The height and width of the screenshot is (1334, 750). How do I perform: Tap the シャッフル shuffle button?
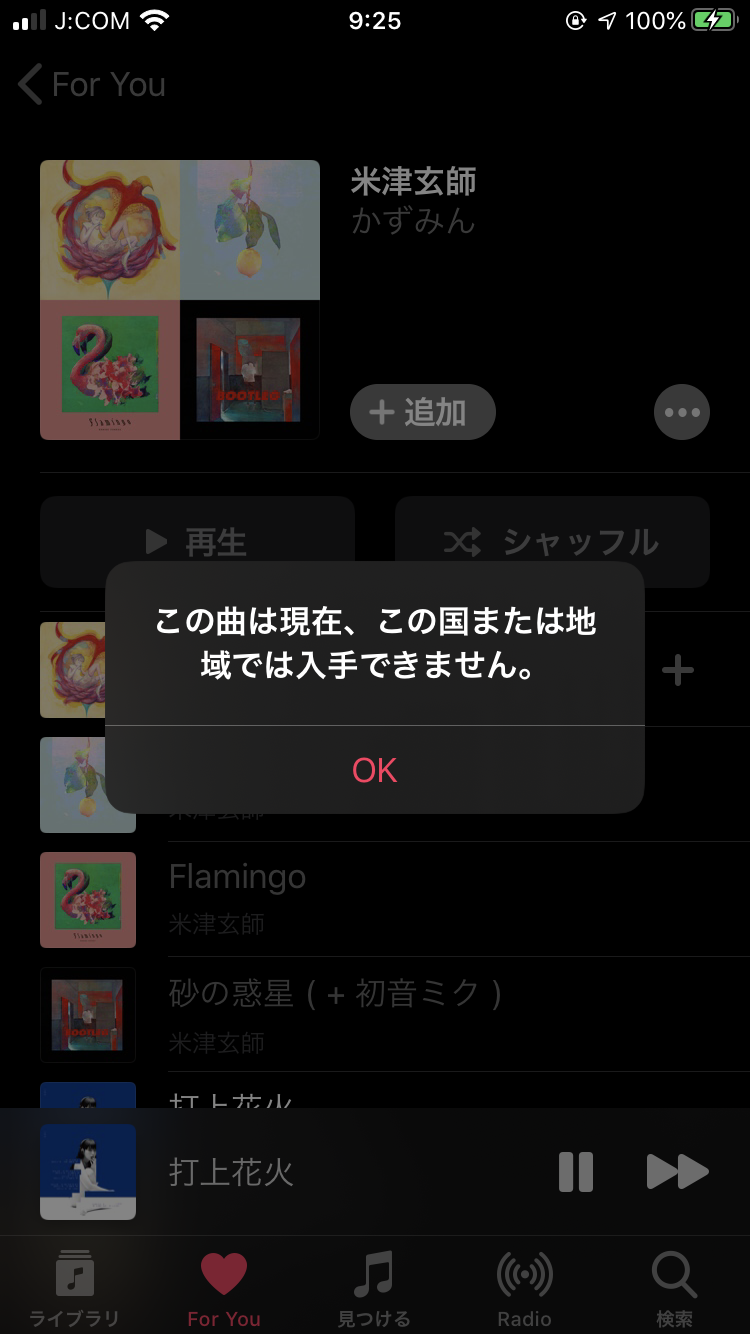552,542
